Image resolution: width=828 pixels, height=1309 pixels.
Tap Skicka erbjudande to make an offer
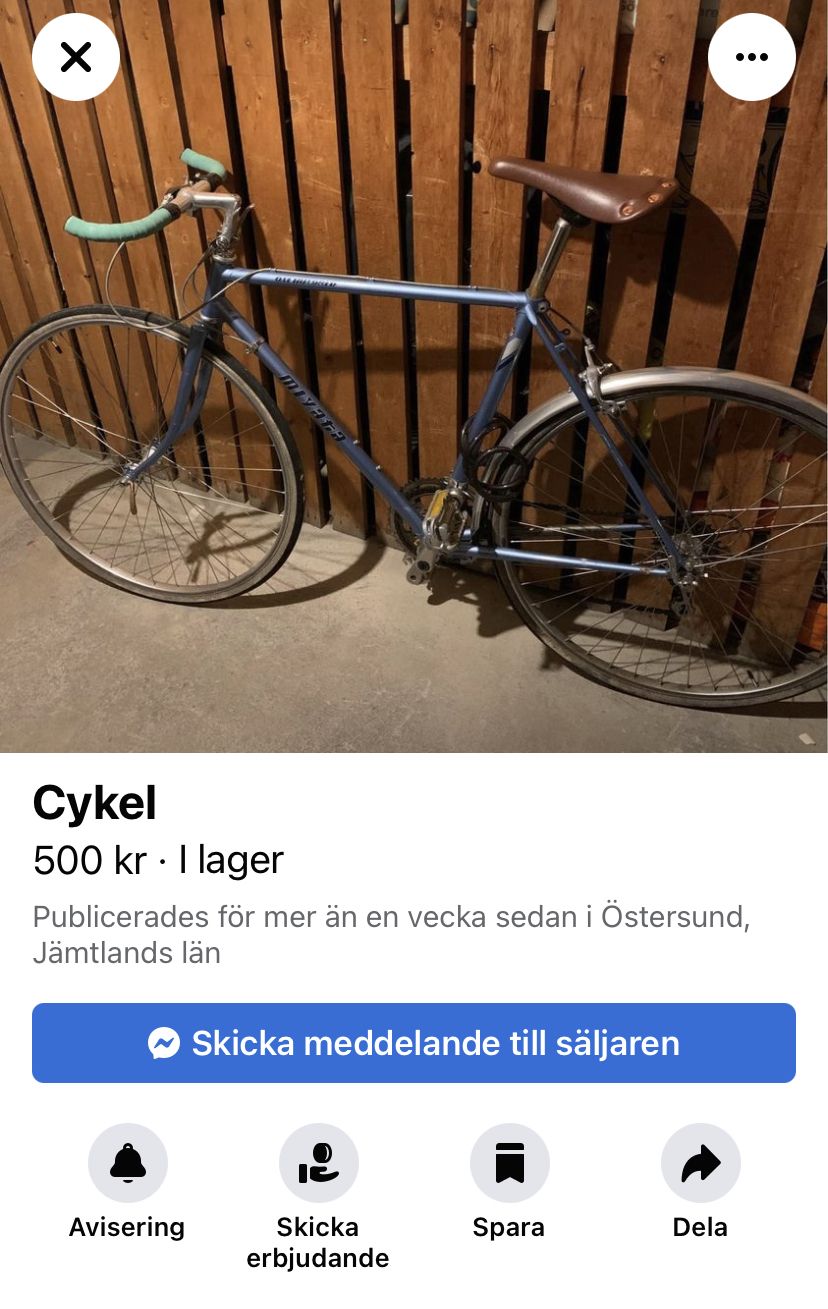[x=318, y=1163]
